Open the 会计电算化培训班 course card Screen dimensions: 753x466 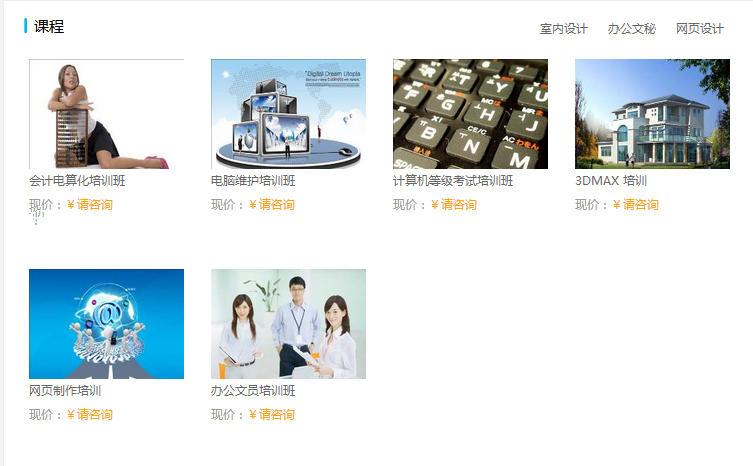click(106, 114)
